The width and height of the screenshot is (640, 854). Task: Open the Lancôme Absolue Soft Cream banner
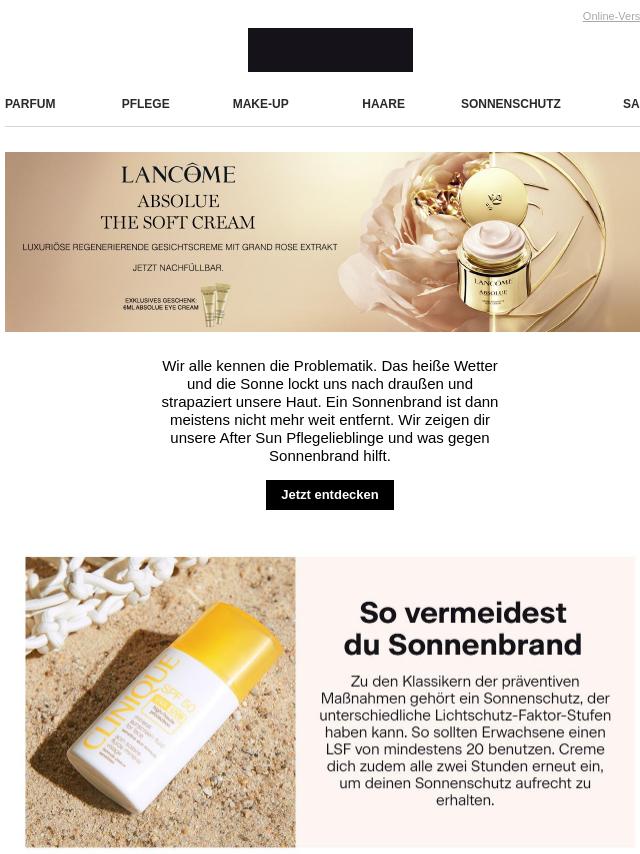click(322, 242)
